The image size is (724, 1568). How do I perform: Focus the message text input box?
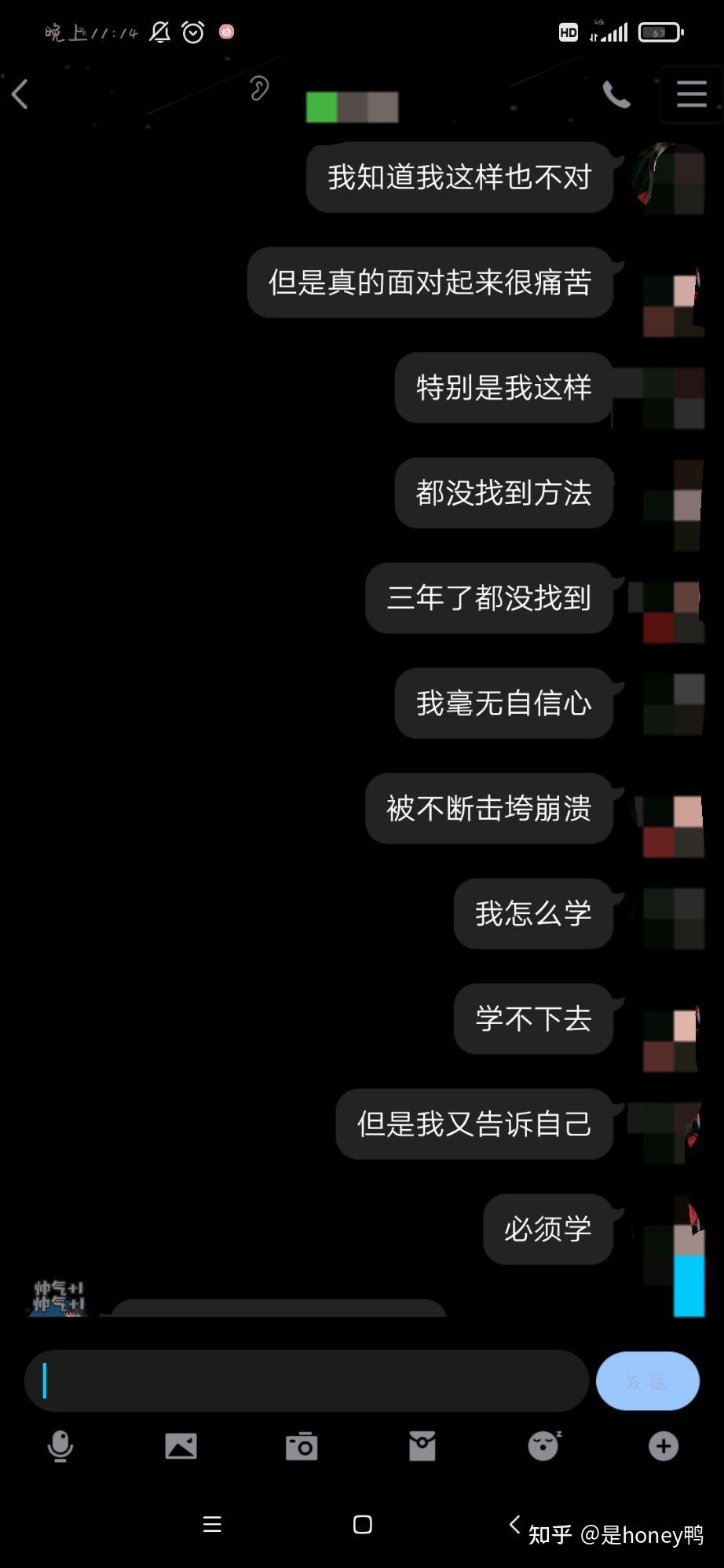306,1380
